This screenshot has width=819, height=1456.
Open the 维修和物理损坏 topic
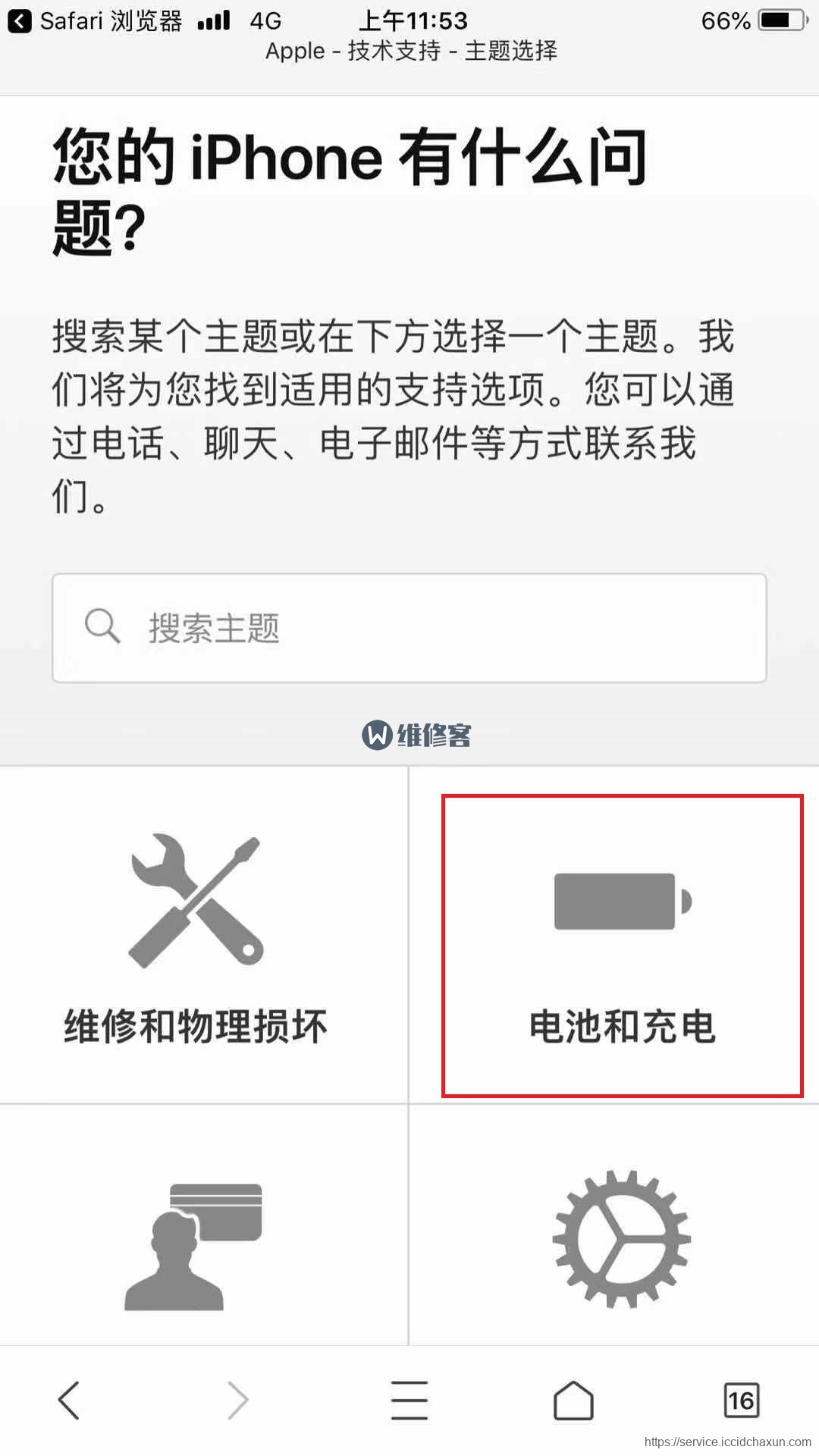coord(203,934)
